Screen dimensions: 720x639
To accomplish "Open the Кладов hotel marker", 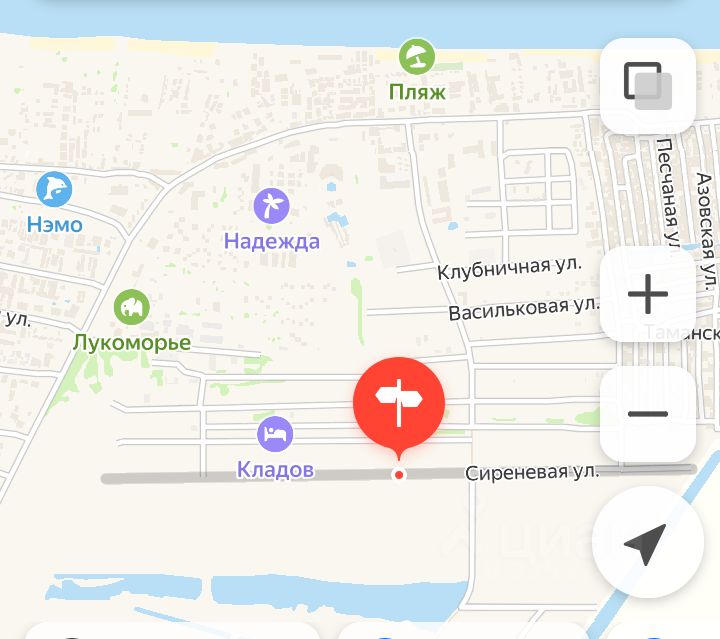I will tap(275, 434).
